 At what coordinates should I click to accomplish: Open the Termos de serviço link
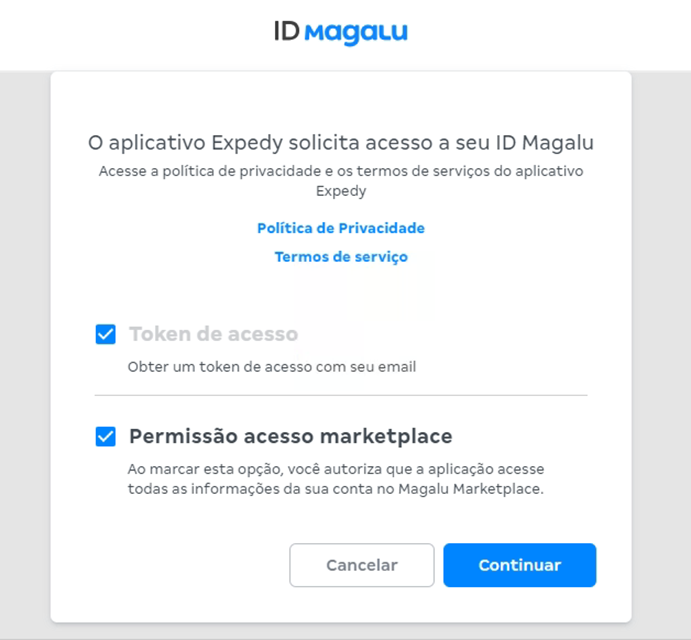tap(341, 257)
